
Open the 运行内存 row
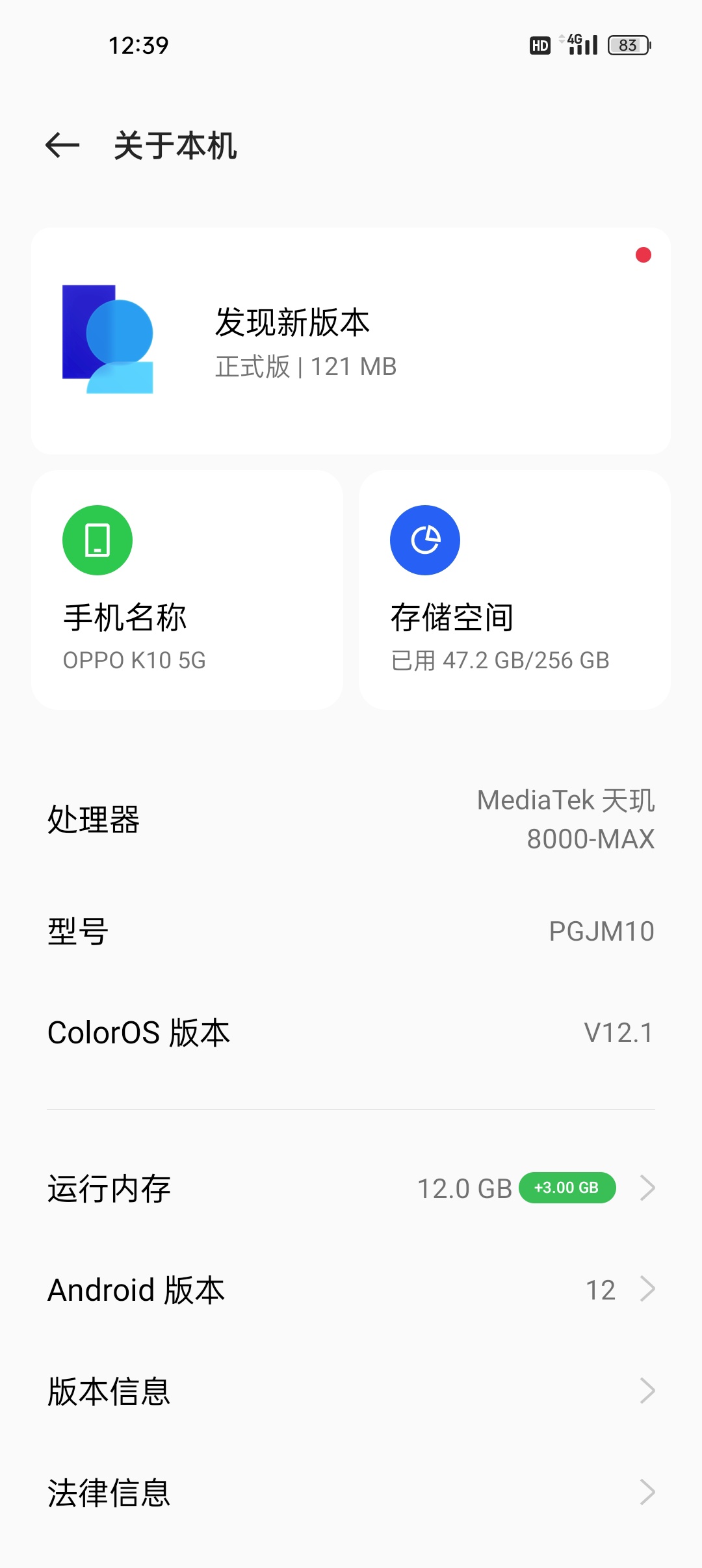pos(351,1188)
